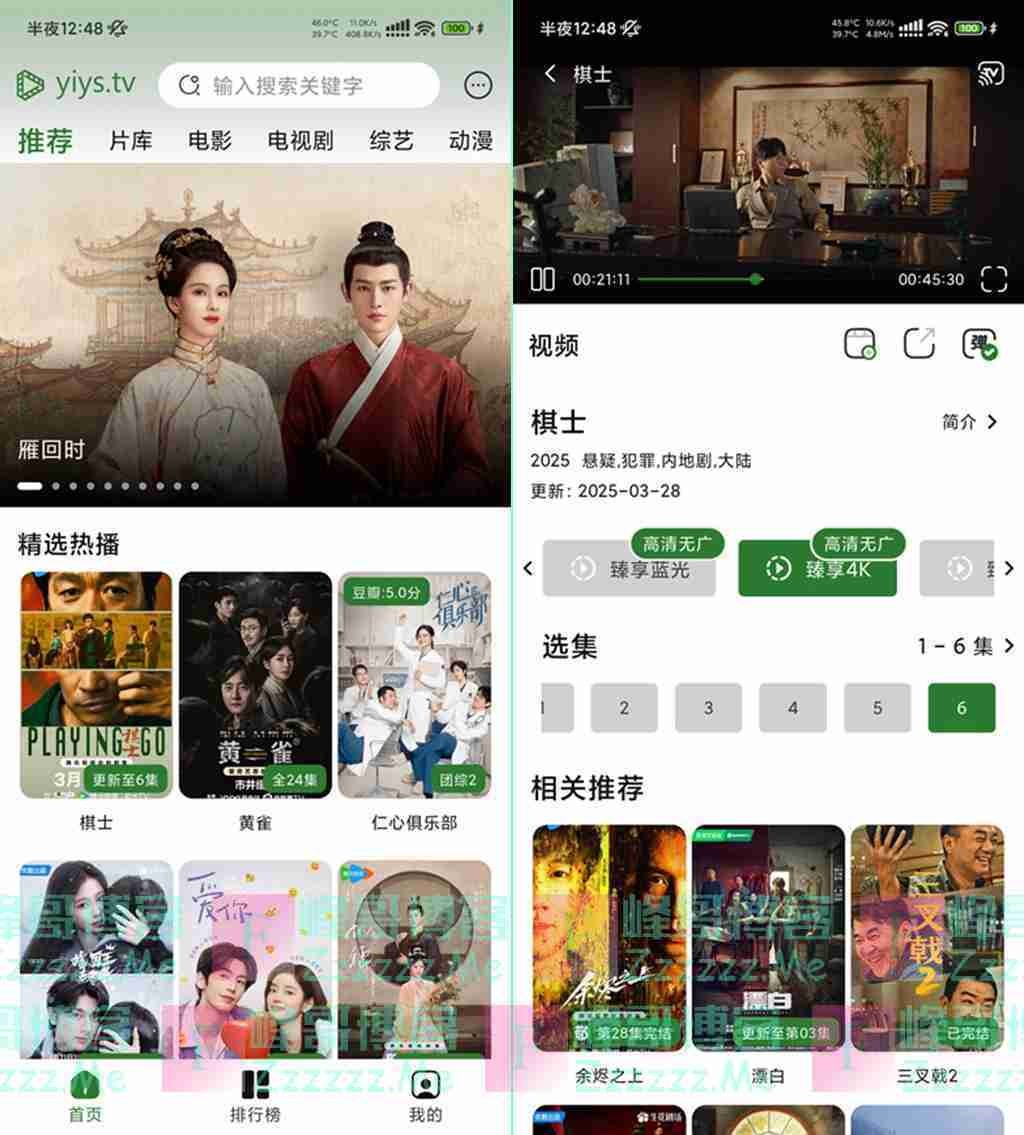Image resolution: width=1024 pixels, height=1135 pixels.
Task: Choose the 臻享蓝光 playback source
Action: tap(629, 568)
